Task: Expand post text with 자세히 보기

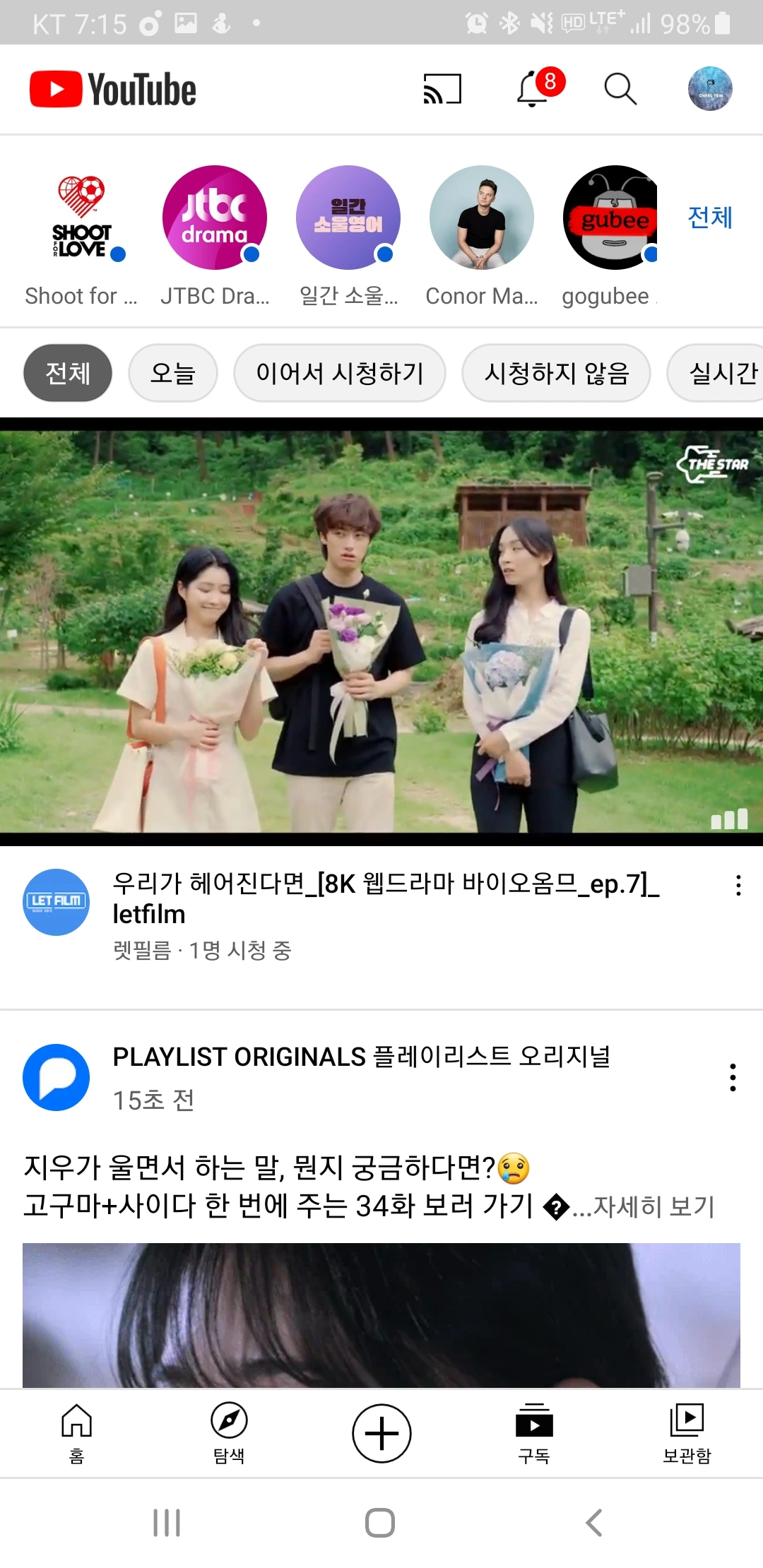Action: coord(653,1206)
